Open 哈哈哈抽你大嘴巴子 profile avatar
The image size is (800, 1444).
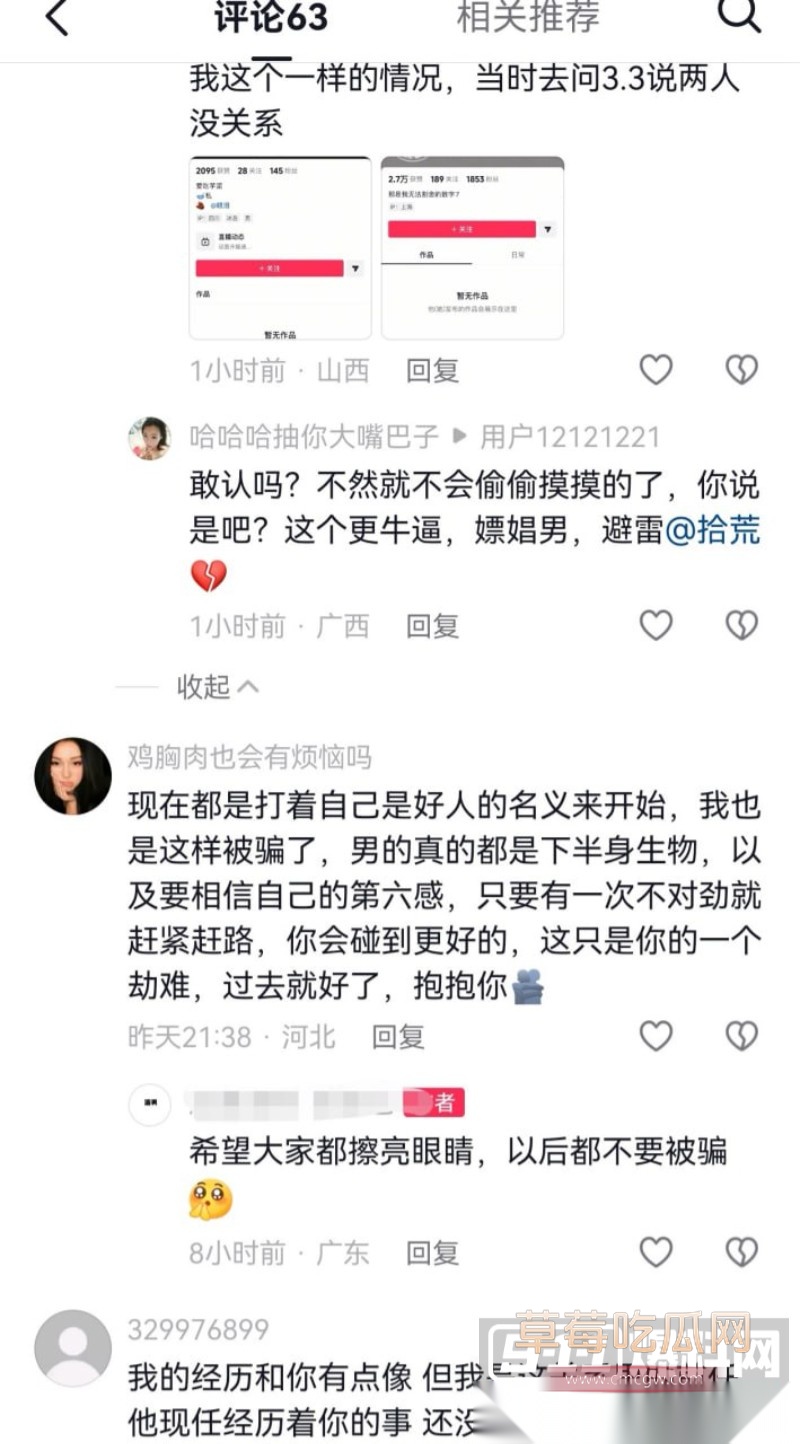tap(149, 438)
